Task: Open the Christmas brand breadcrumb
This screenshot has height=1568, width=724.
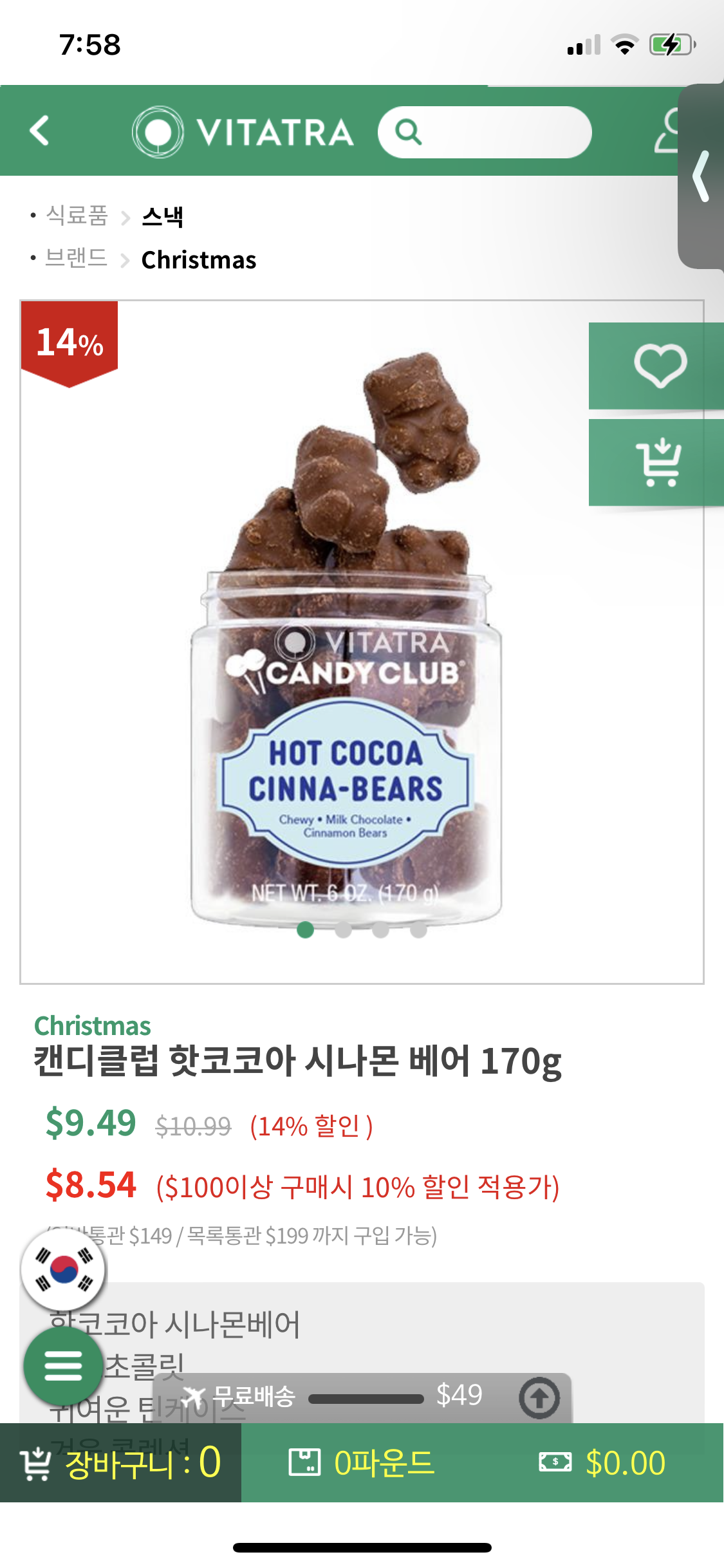Action: coord(198,260)
